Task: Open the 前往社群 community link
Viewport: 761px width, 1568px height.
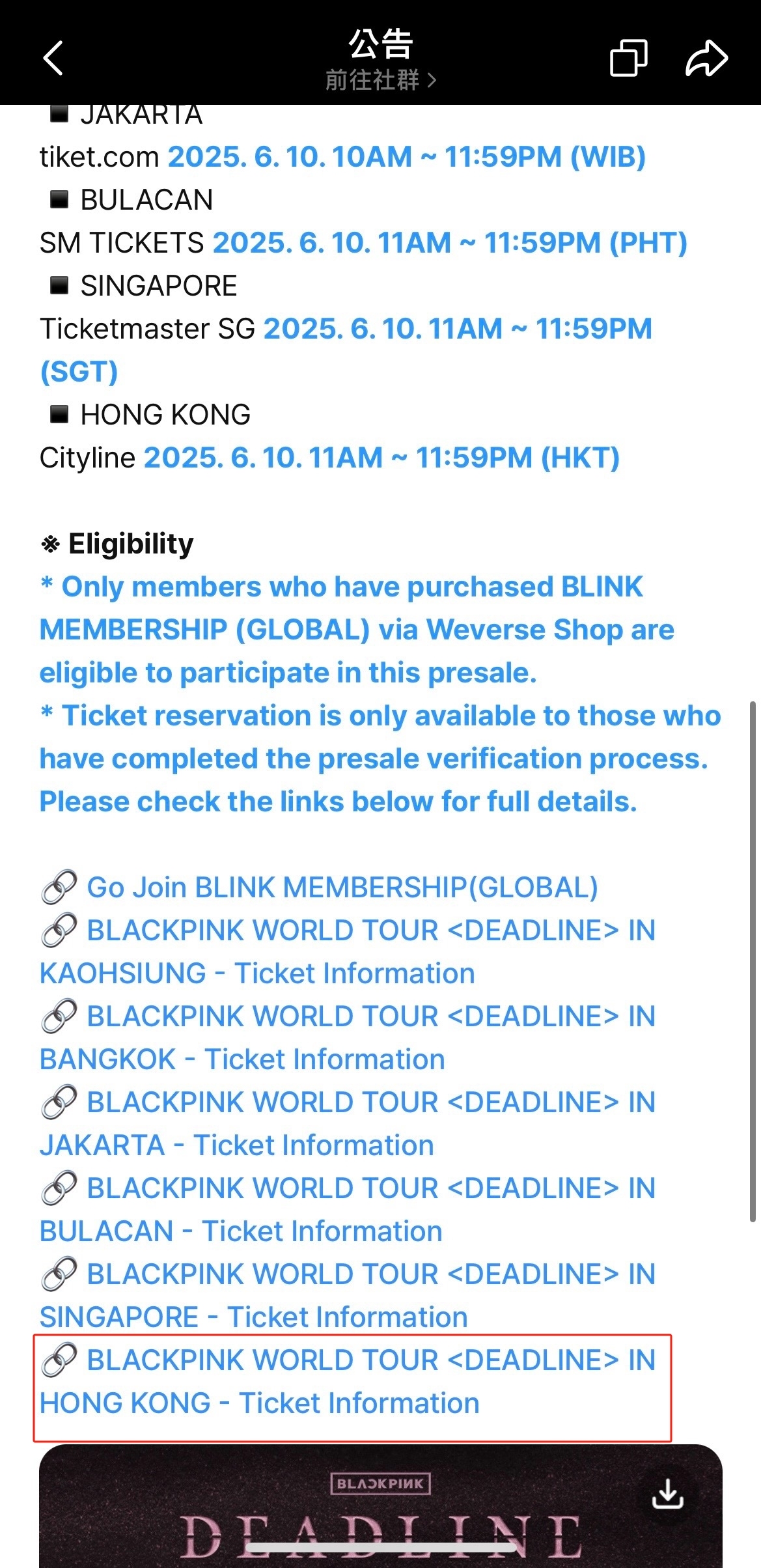Action: tap(381, 80)
